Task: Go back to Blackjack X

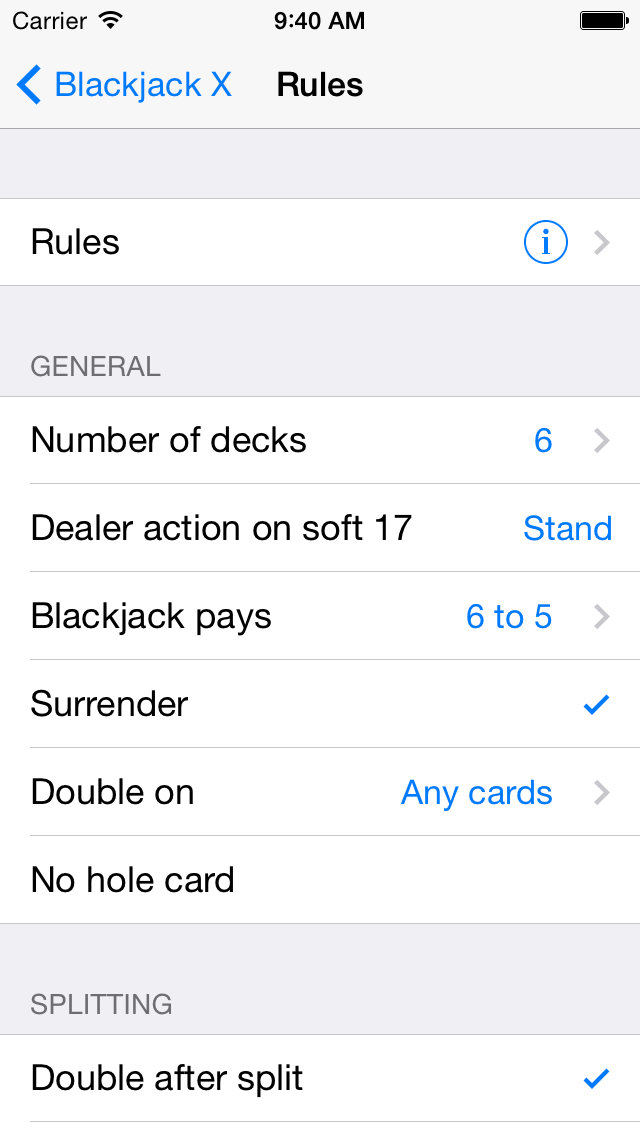Action: tap(124, 85)
